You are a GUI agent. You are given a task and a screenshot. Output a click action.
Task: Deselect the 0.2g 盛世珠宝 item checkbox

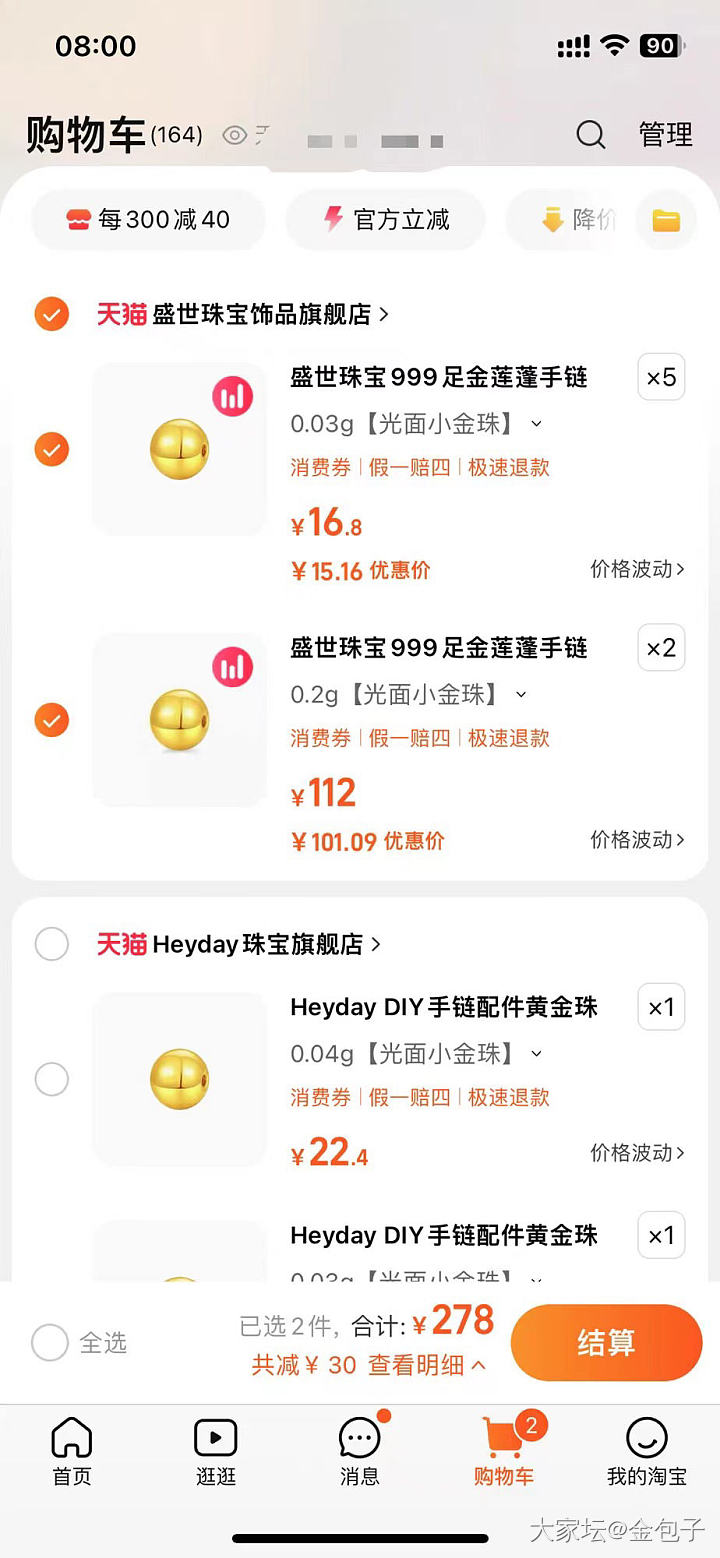tap(52, 720)
